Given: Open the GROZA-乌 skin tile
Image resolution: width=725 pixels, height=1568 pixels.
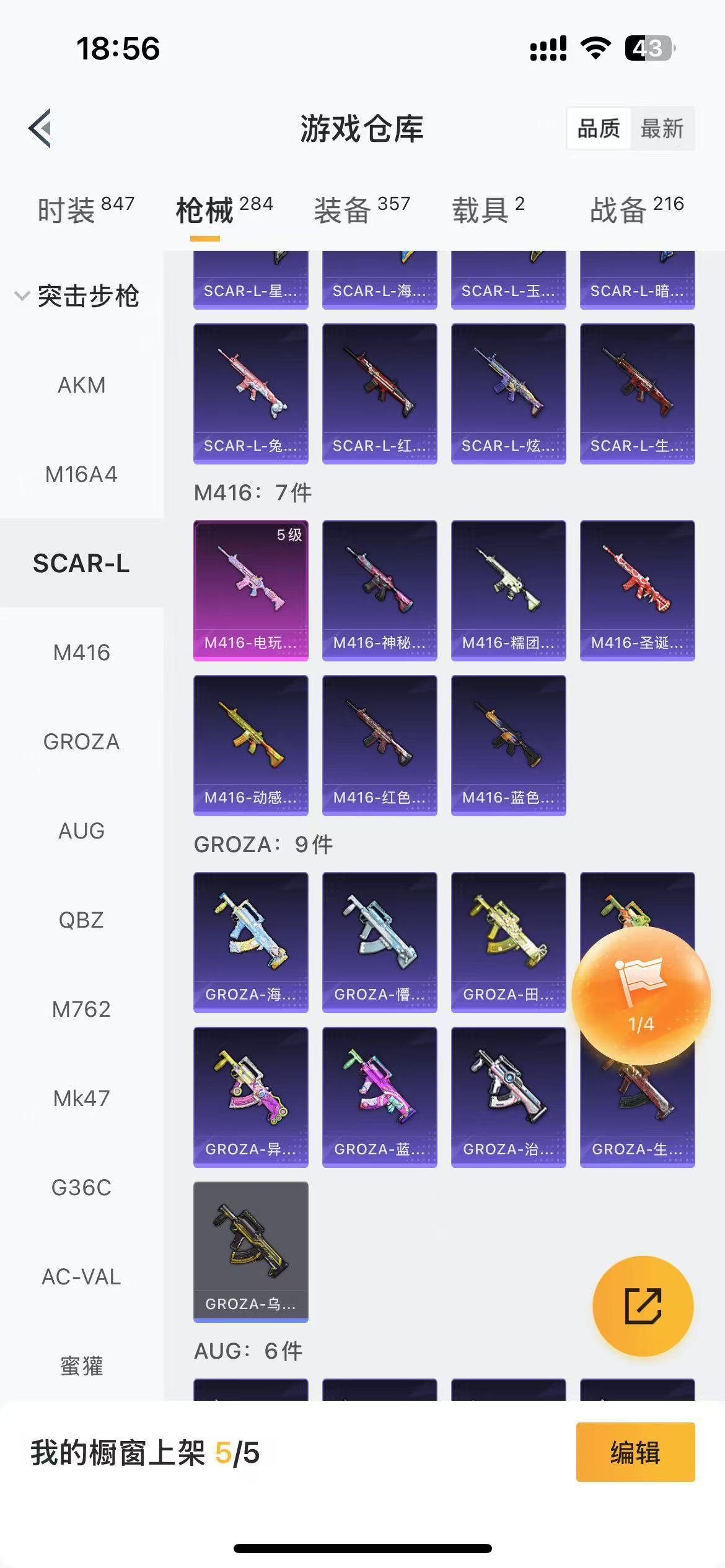Looking at the screenshot, I should click(x=251, y=1251).
